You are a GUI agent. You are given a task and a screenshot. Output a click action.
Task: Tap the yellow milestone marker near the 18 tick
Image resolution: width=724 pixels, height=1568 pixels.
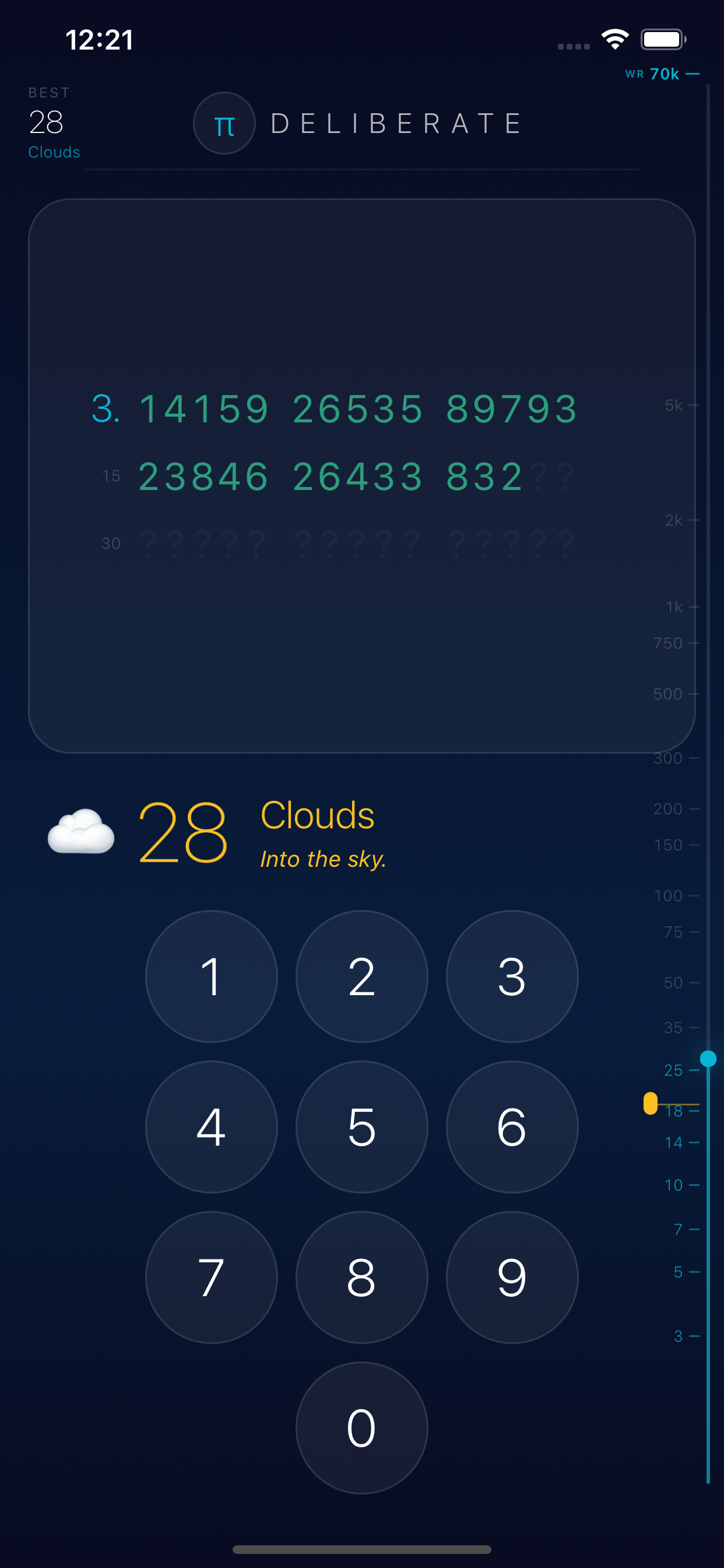[x=651, y=1102]
